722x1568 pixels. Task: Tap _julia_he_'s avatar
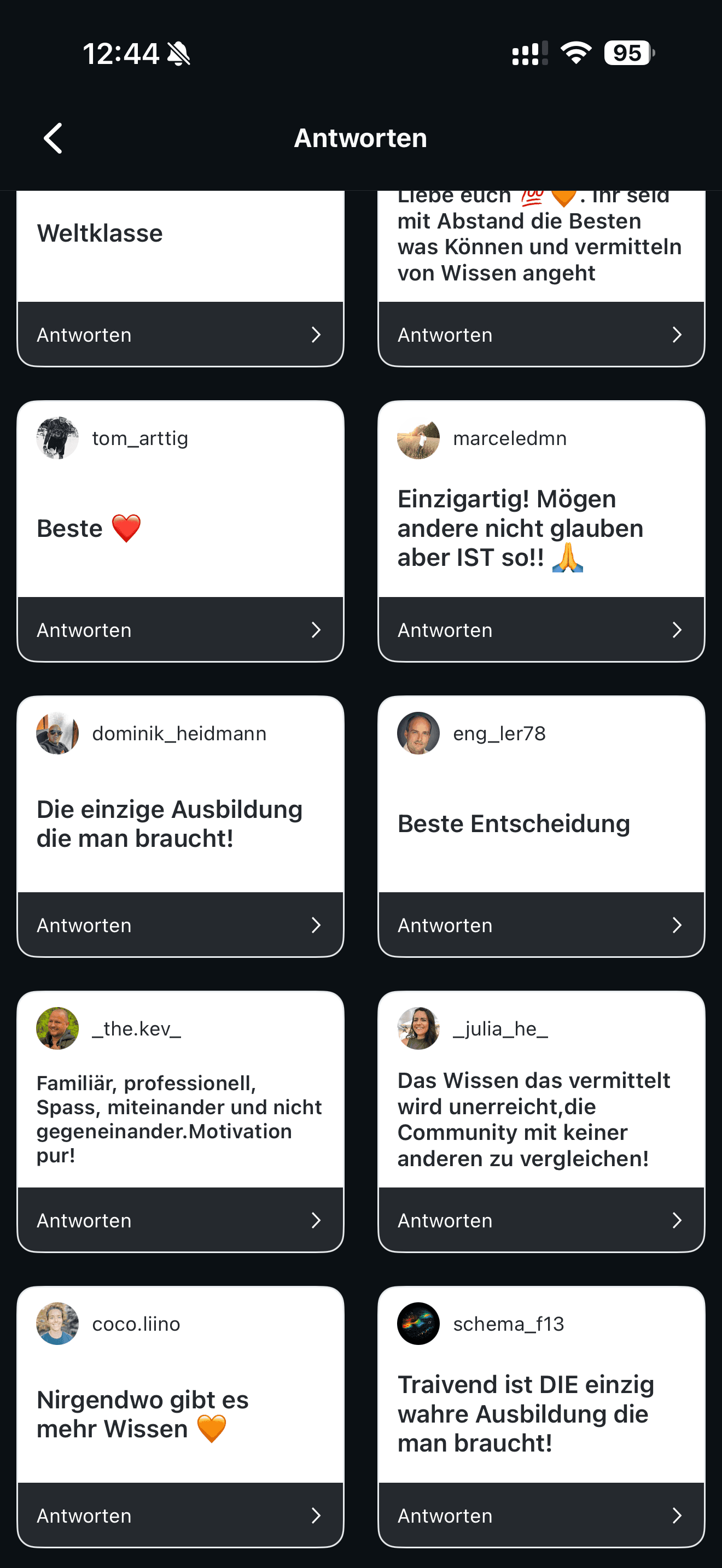click(x=418, y=1030)
